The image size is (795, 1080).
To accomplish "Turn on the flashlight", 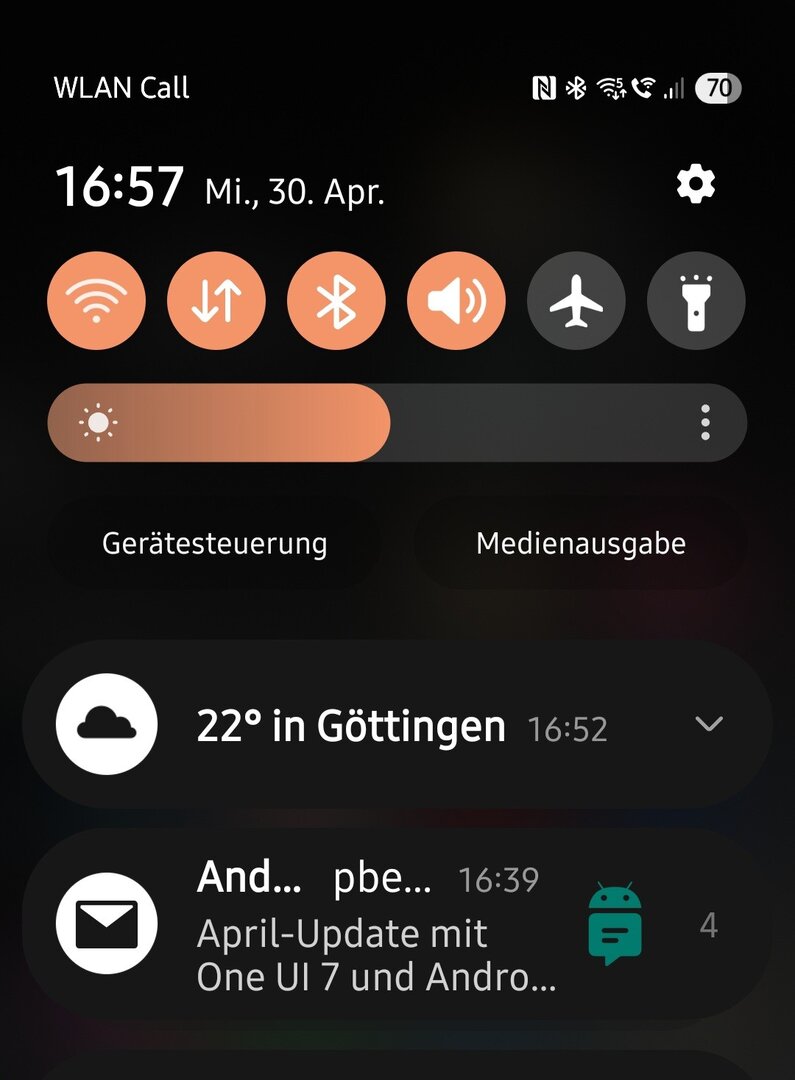I will tap(697, 300).
